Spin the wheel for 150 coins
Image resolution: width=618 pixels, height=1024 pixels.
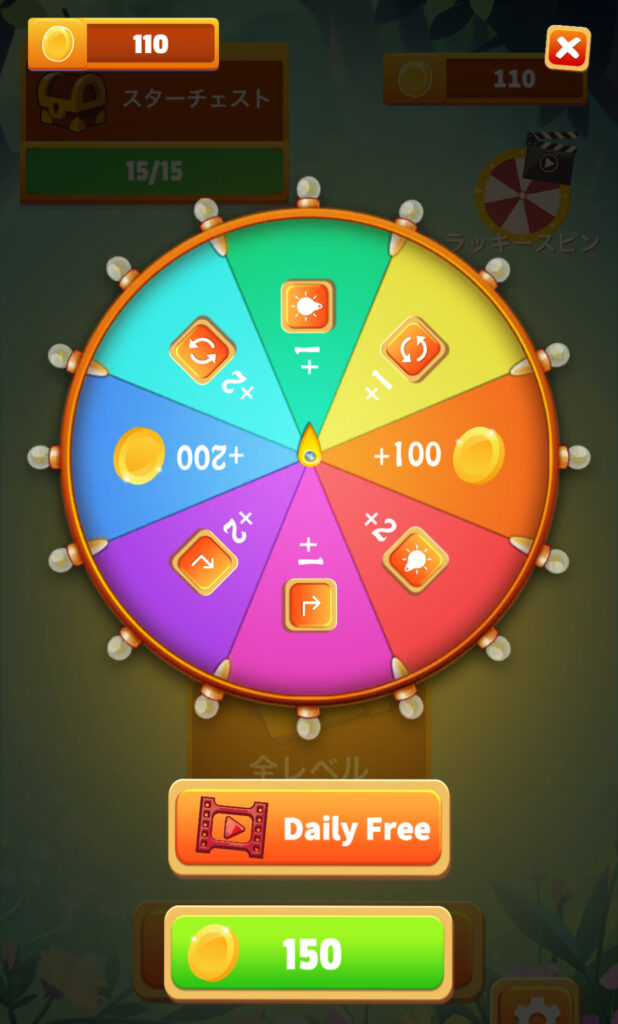308,953
